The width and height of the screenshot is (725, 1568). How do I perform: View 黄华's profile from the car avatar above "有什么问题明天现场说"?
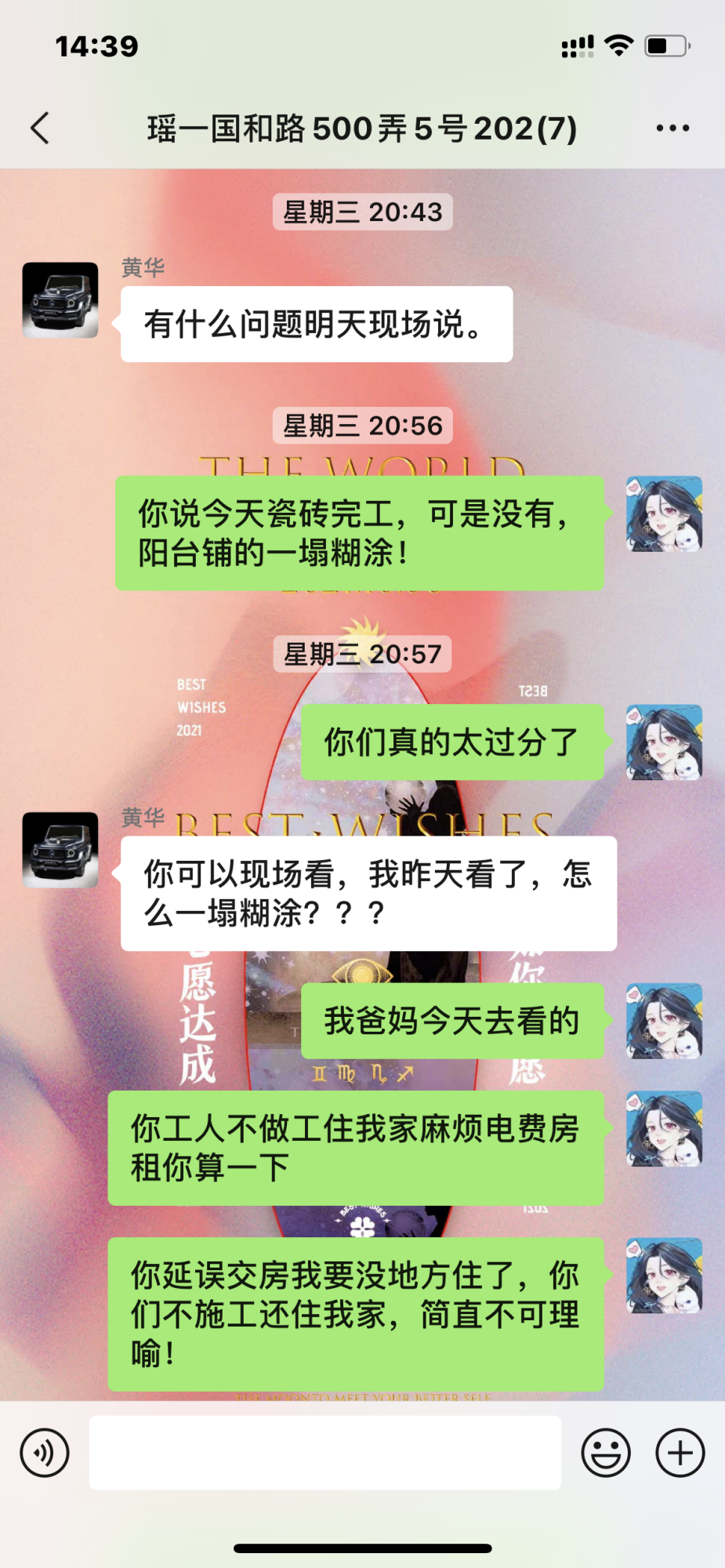[x=60, y=300]
